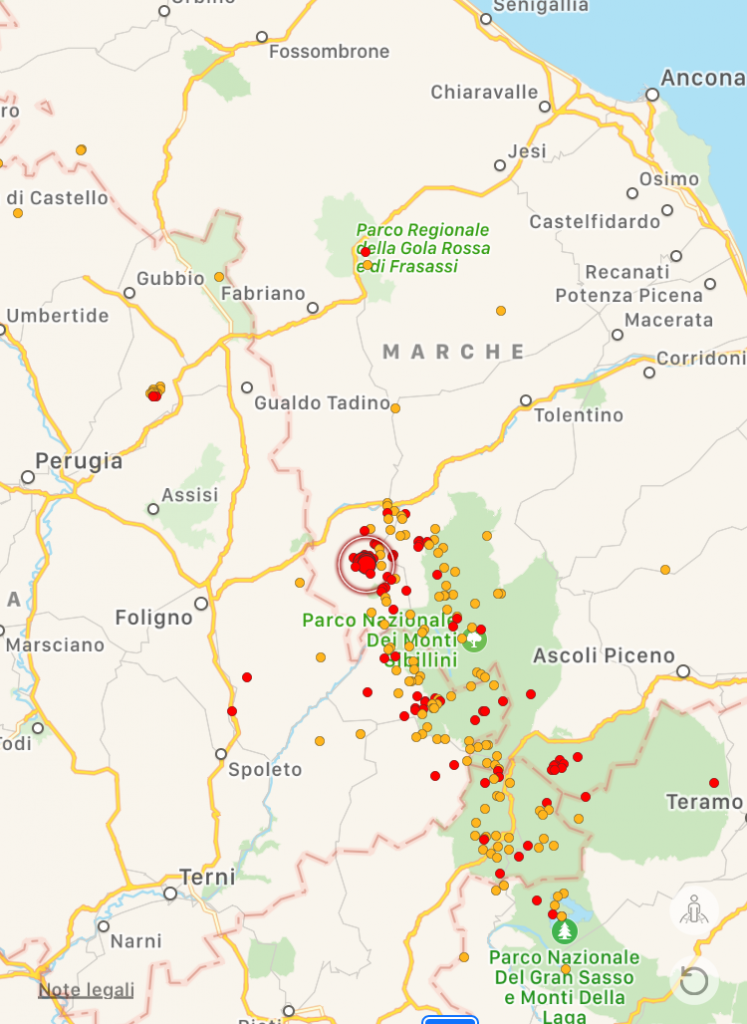This screenshot has height=1024, width=747.
Task: Tap the circular refresh arrow button
Action: click(x=693, y=980)
